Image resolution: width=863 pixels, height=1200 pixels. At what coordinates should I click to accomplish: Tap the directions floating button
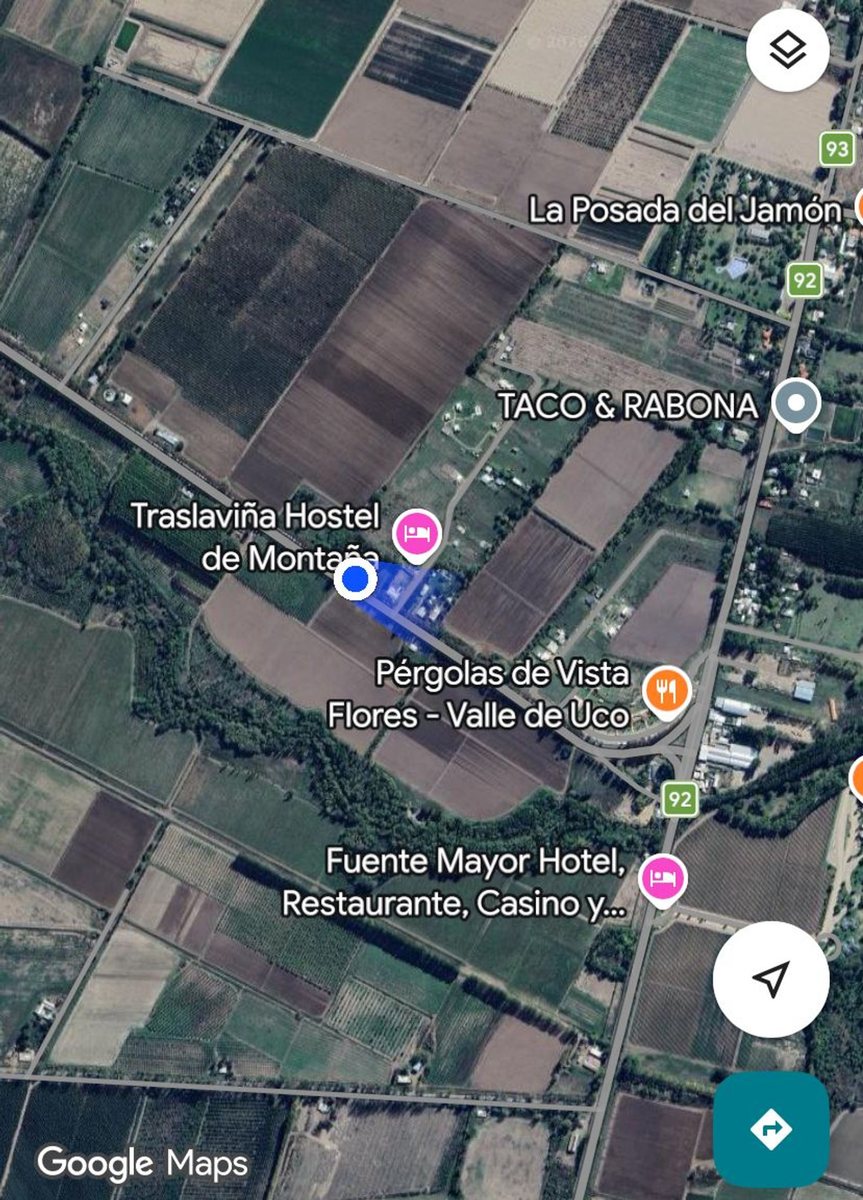click(x=771, y=1129)
